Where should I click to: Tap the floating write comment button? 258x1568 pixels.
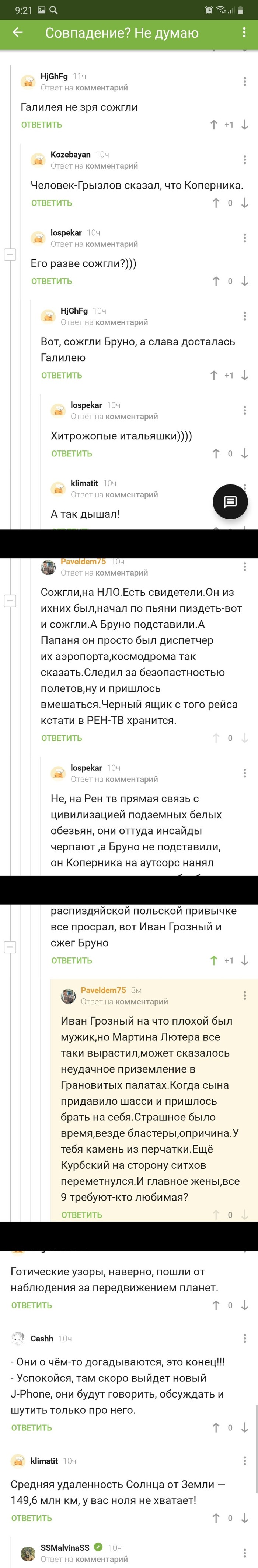coord(230,501)
